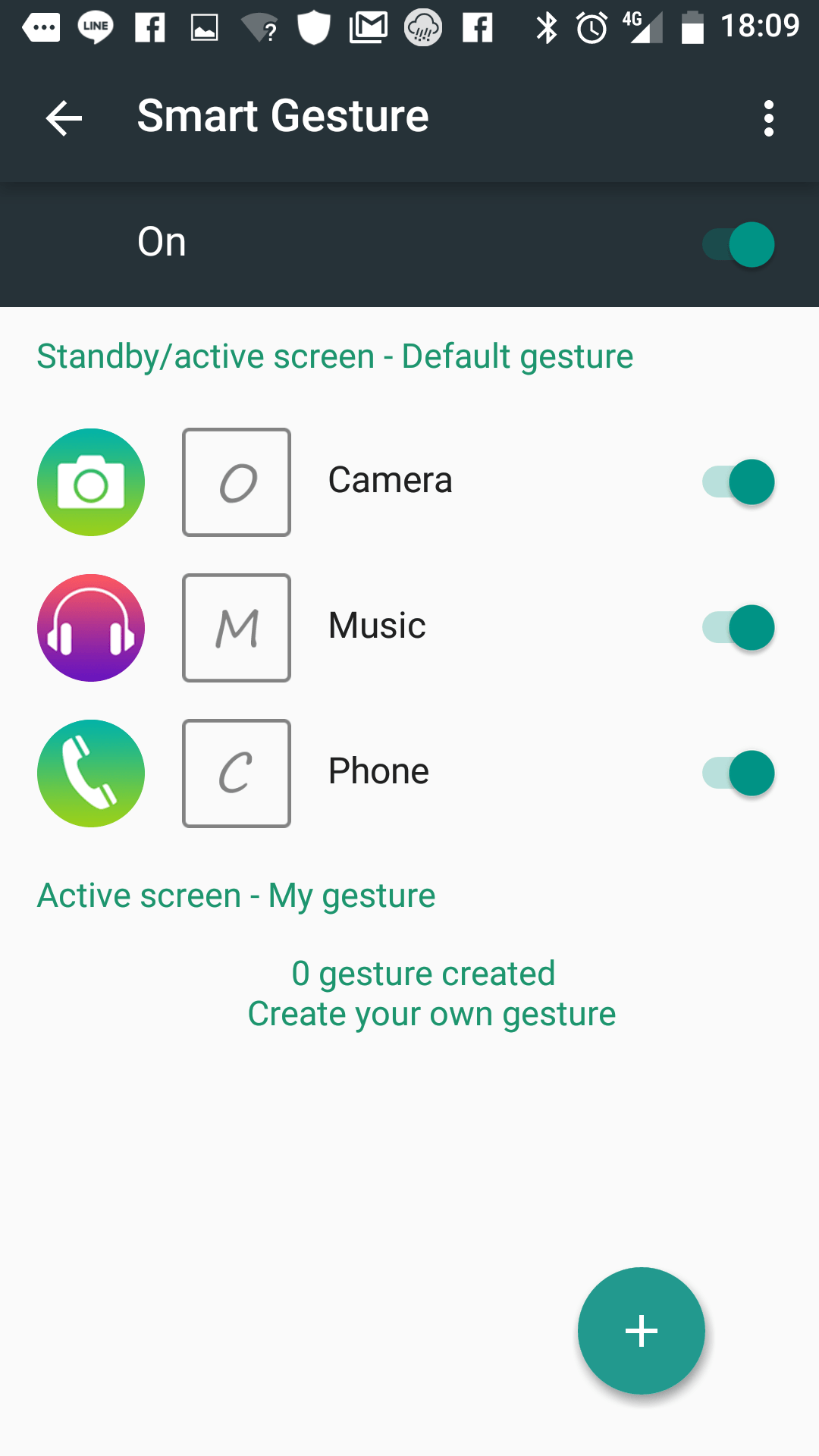Turn off Smart Gesture master switch
819x1456 pixels.
click(x=738, y=244)
